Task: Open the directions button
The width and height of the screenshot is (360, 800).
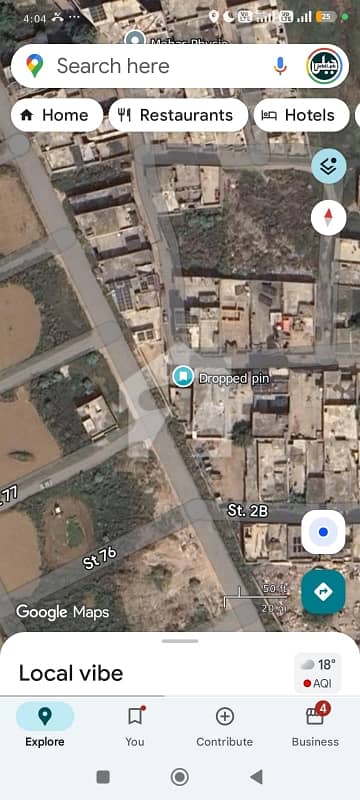Action: click(323, 592)
